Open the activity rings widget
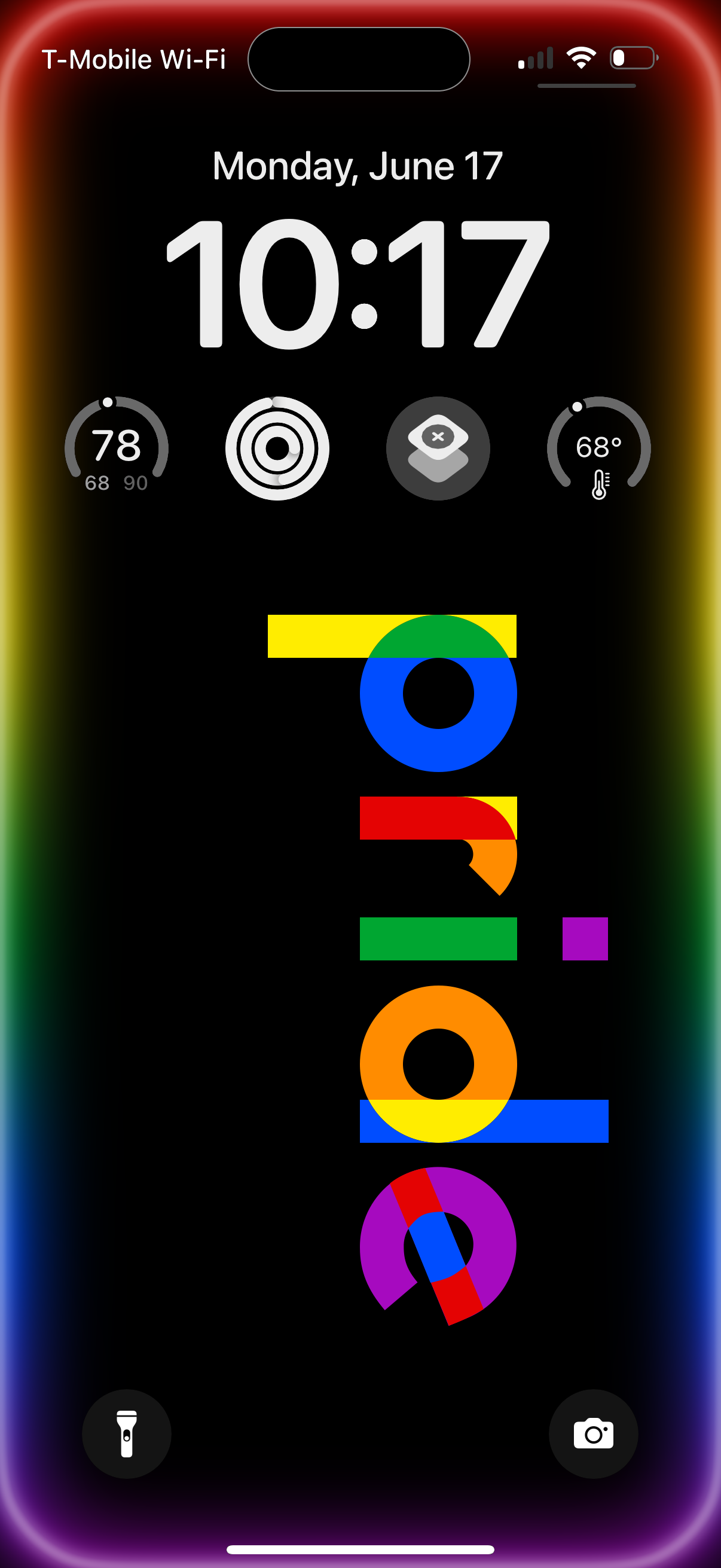 pos(277,448)
